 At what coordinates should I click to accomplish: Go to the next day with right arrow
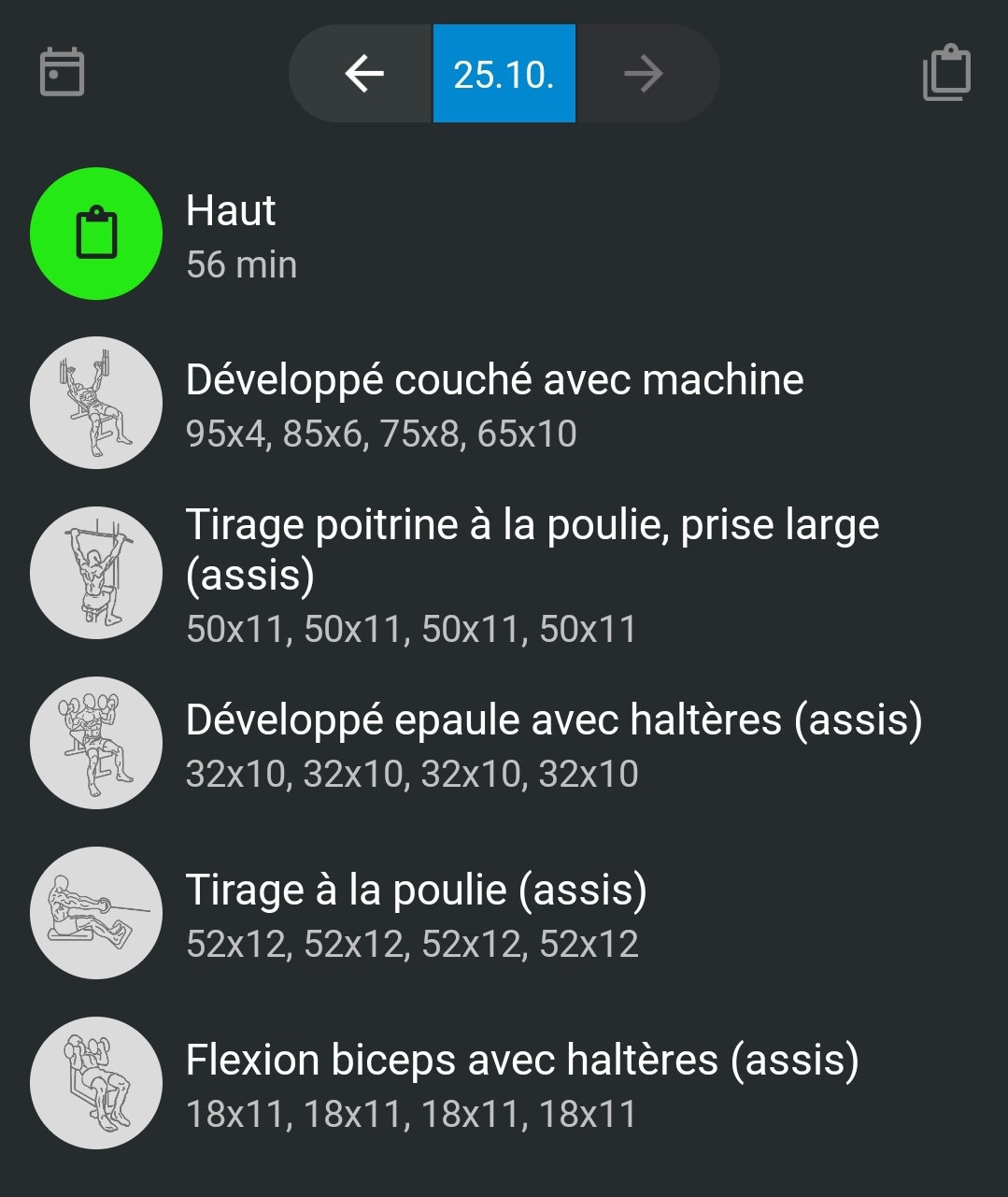(644, 74)
